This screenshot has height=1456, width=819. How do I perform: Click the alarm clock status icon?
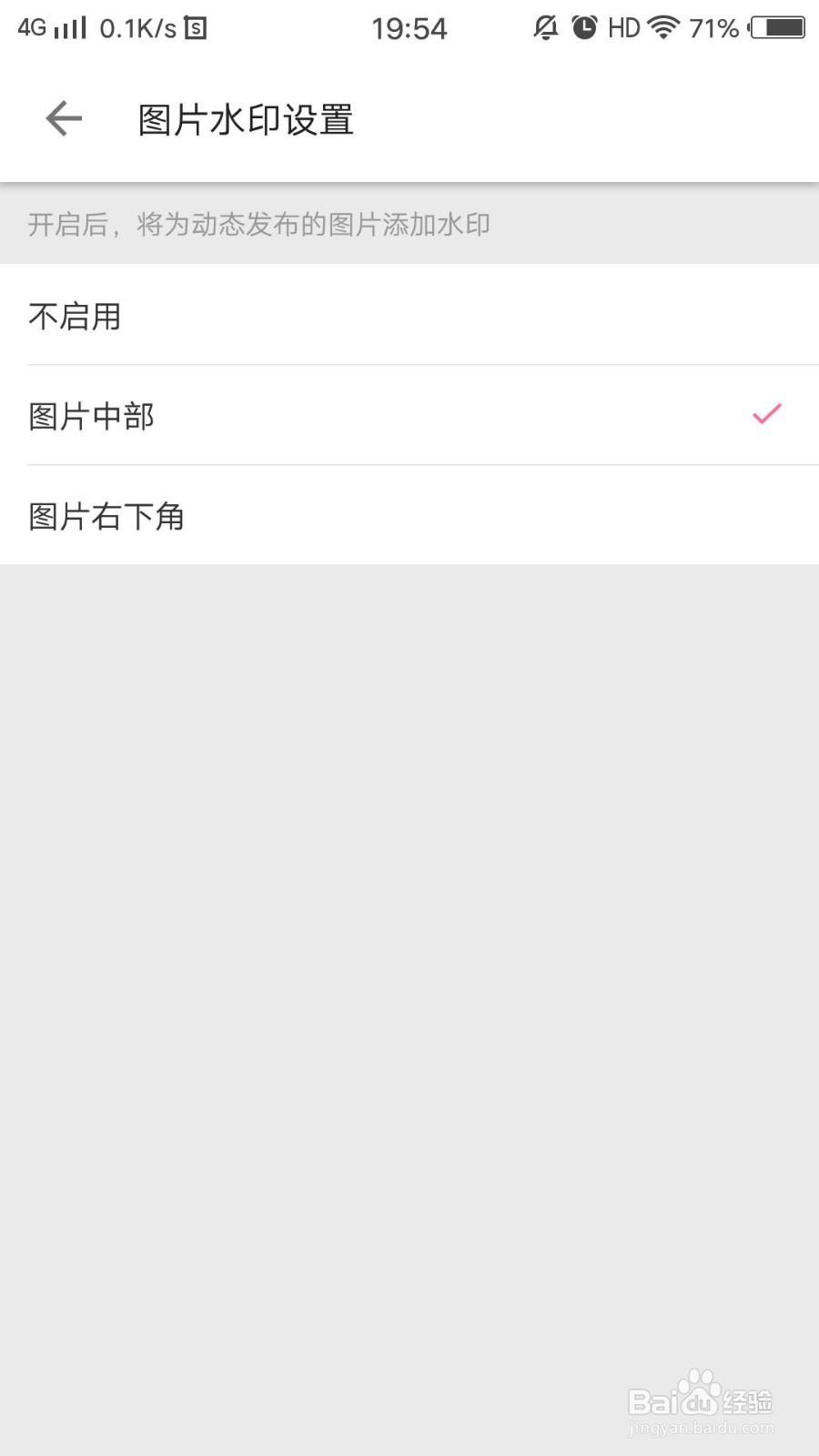(x=584, y=26)
